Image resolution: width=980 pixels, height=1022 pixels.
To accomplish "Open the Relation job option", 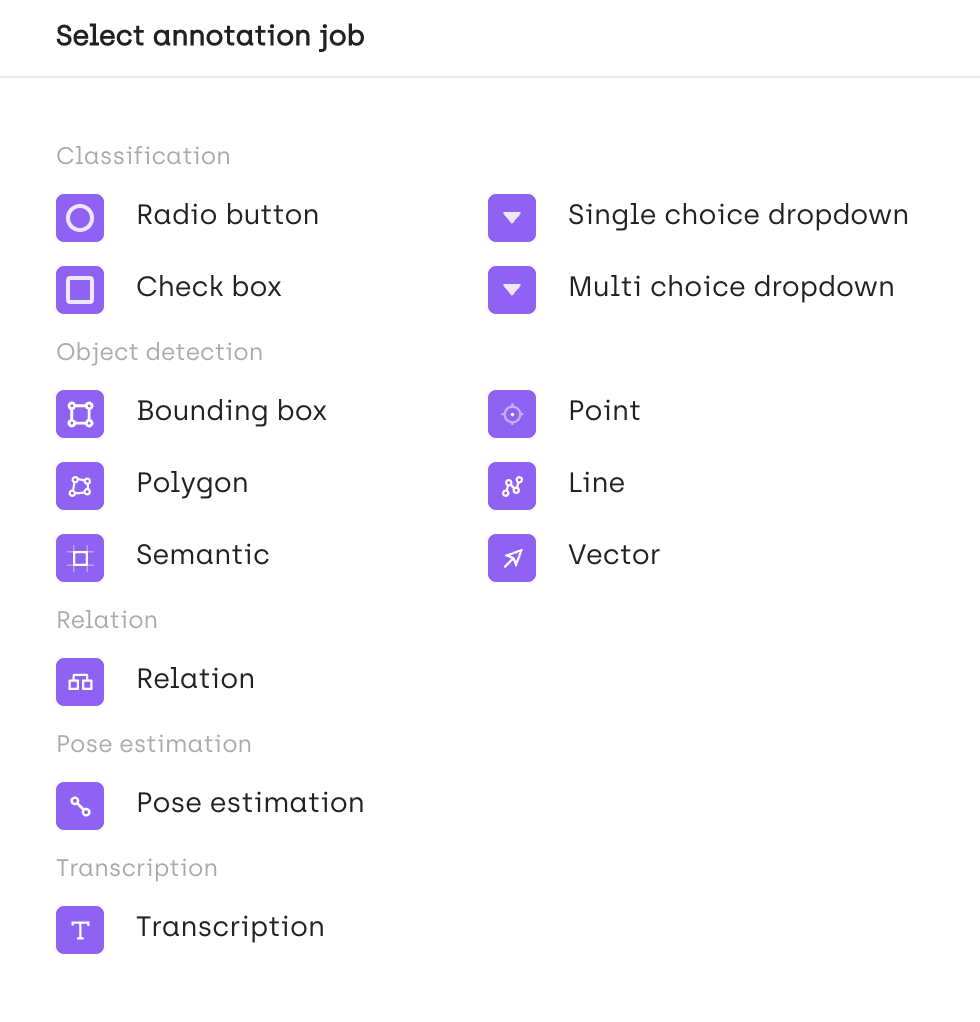I will pyautogui.click(x=195, y=680).
